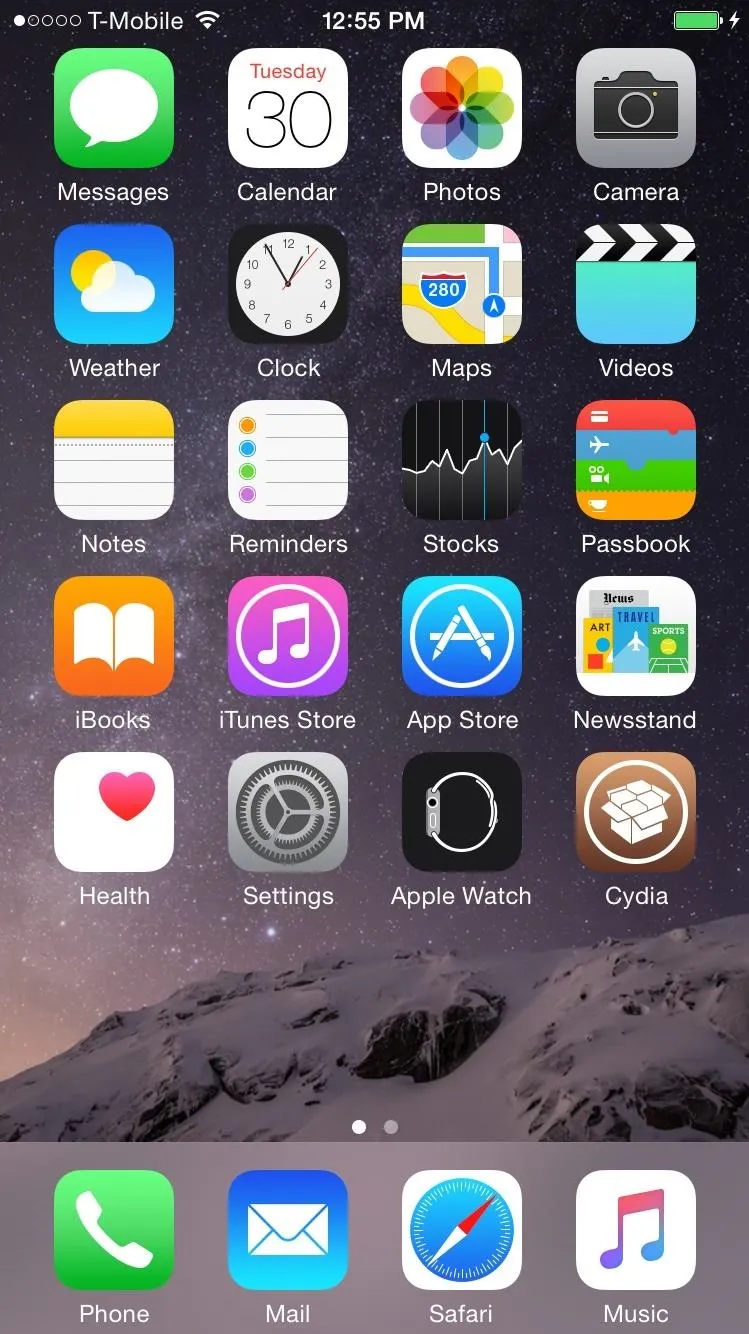
Task: Open the Photos app
Action: (x=462, y=108)
